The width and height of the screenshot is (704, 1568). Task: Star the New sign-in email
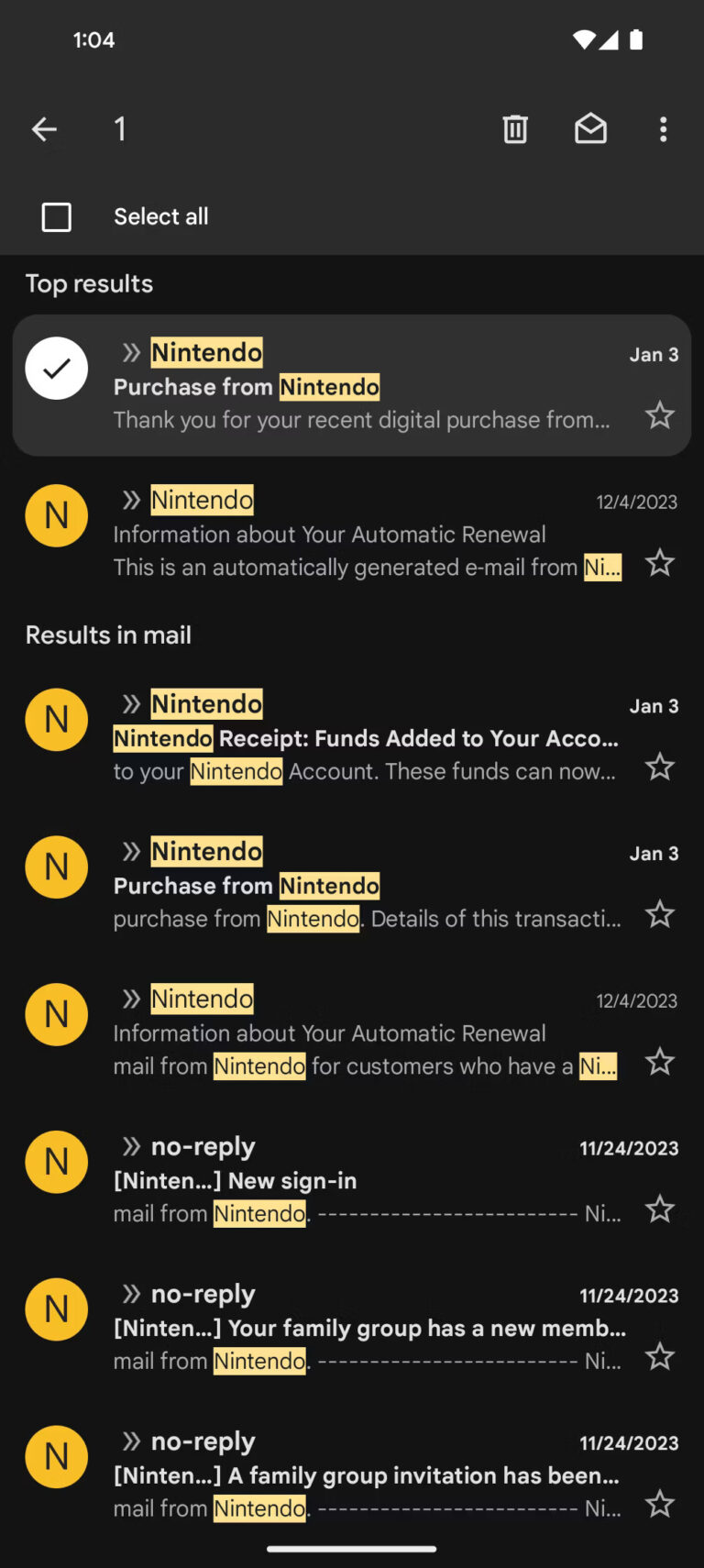660,1209
